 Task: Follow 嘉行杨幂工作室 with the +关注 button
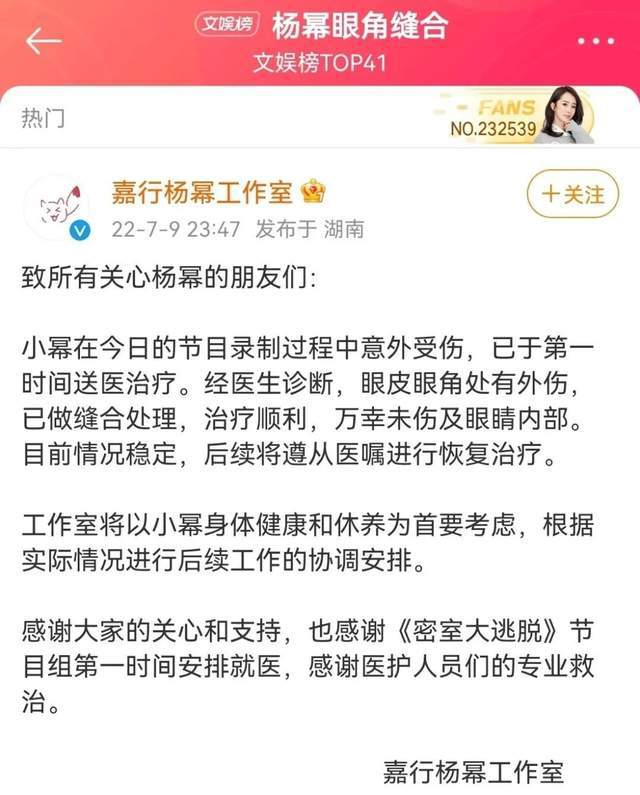coord(572,193)
